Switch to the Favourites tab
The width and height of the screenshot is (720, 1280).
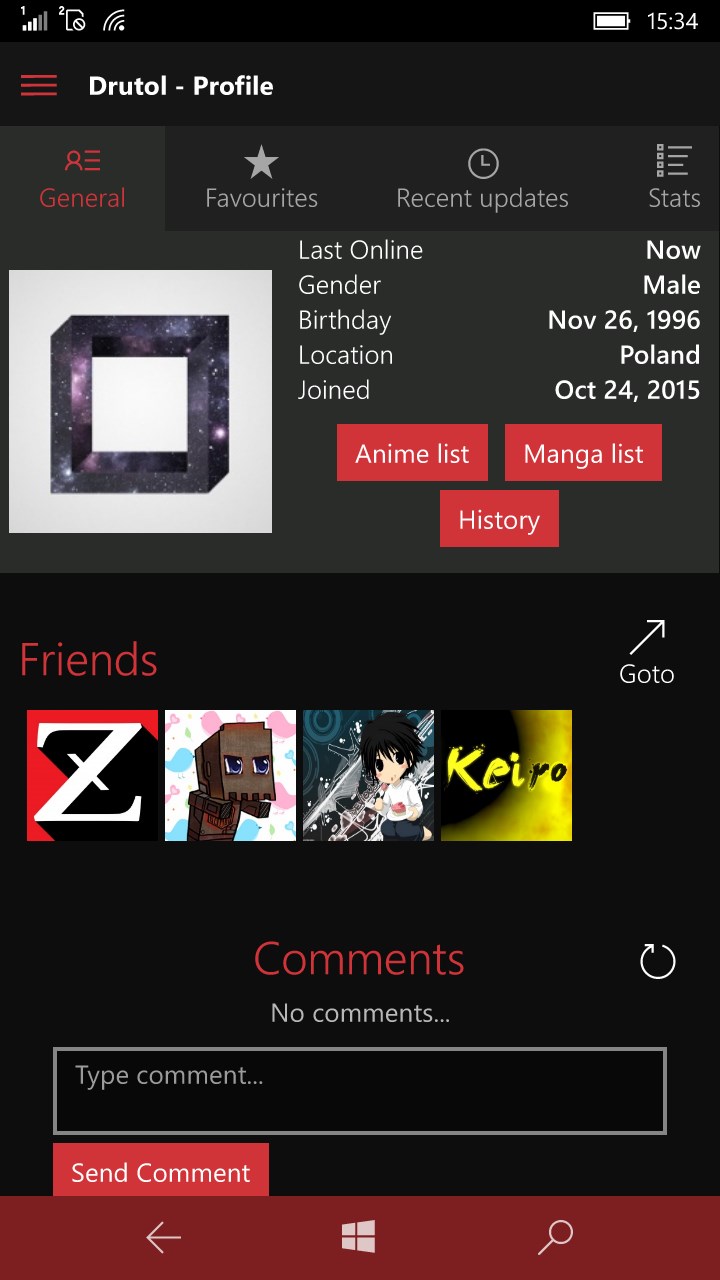[x=261, y=179]
